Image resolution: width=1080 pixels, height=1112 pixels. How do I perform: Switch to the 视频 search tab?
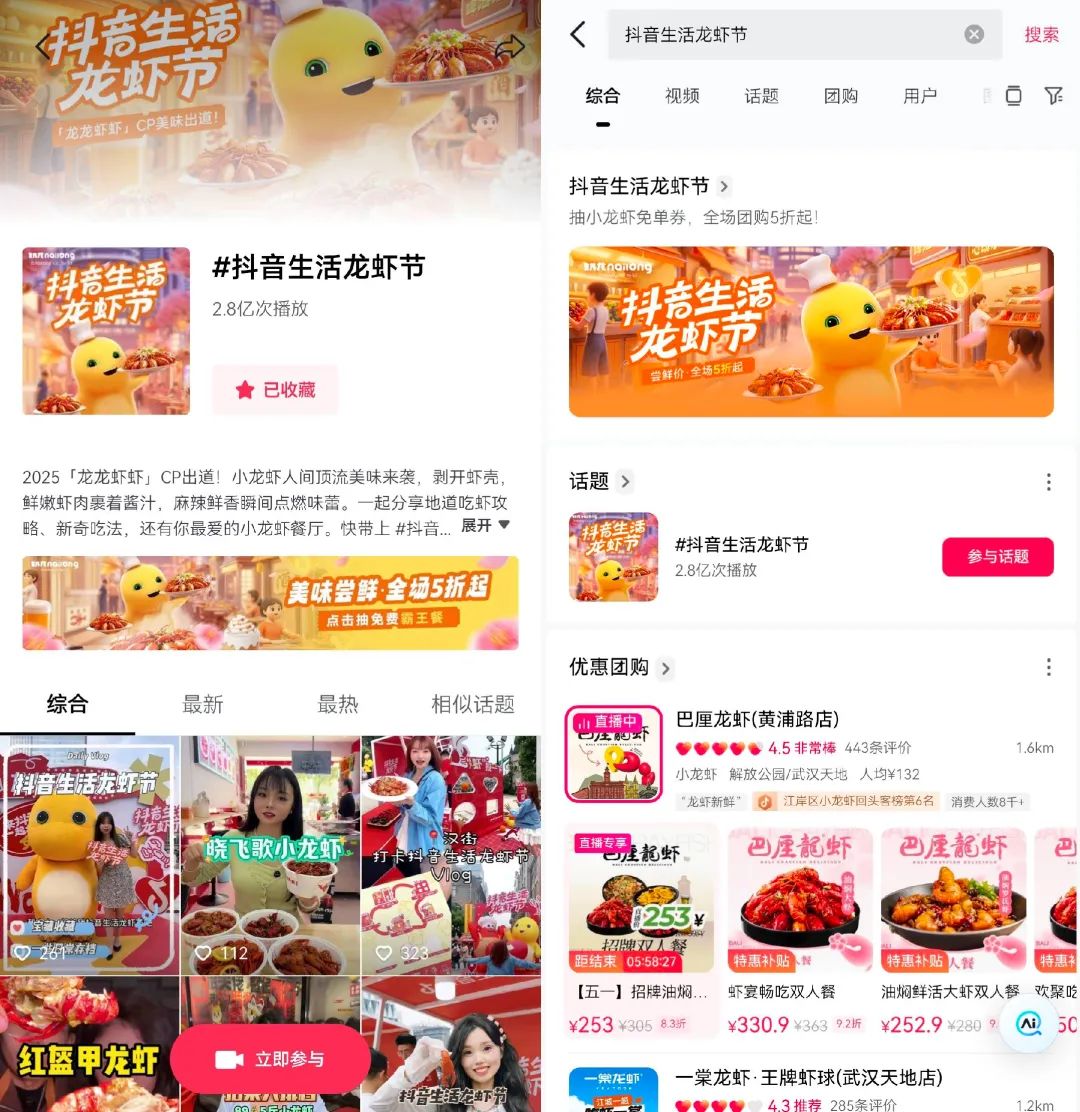(682, 96)
